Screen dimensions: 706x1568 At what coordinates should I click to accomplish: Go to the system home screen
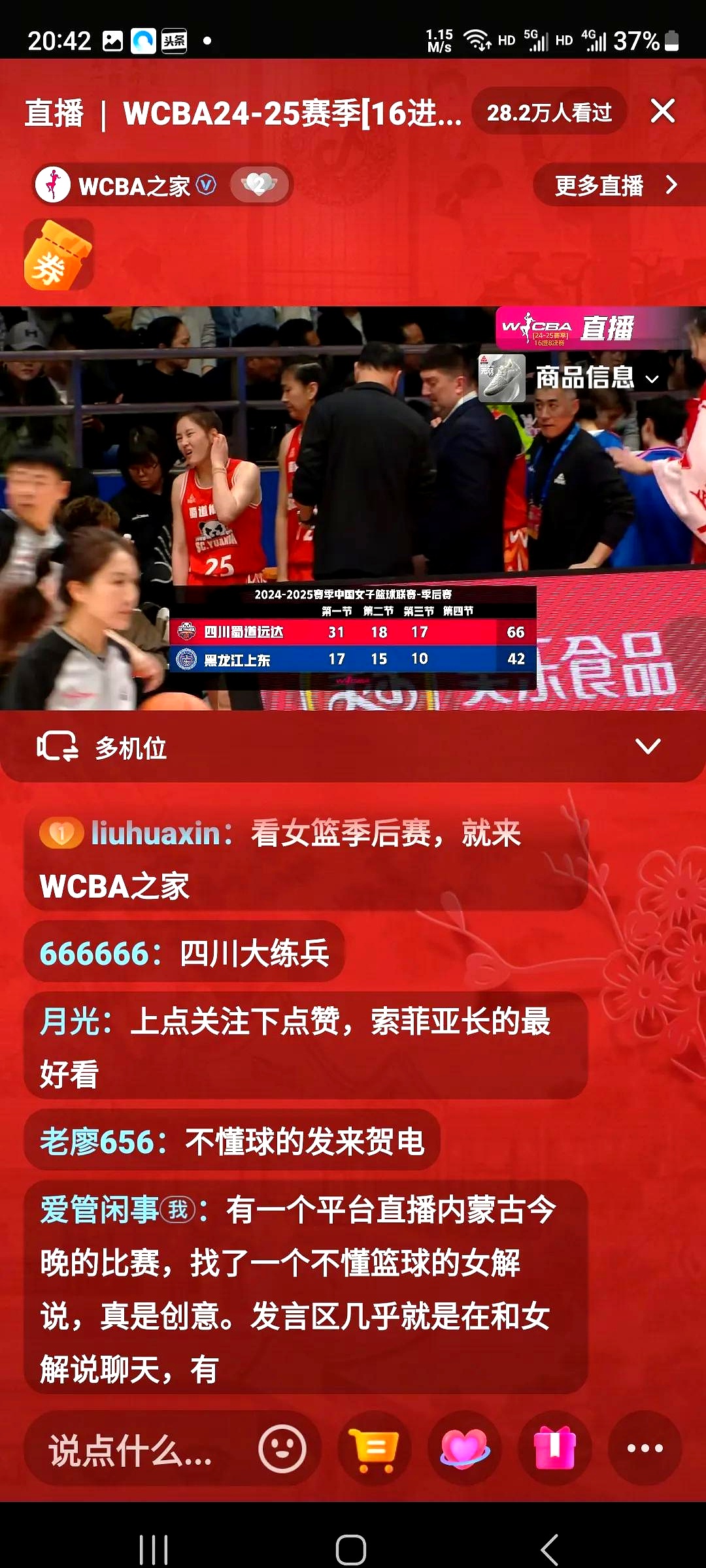(x=351, y=1549)
